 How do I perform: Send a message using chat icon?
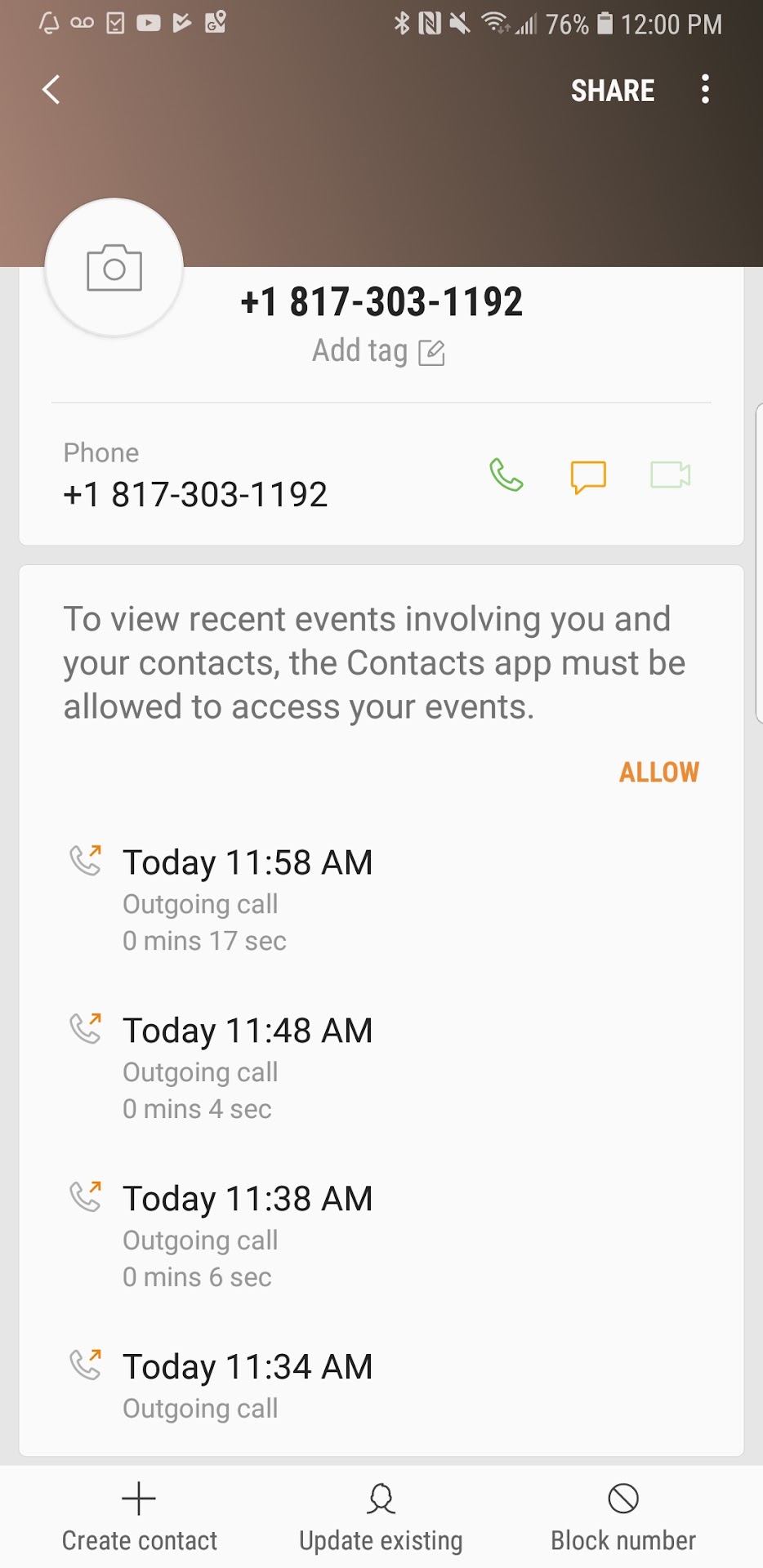[x=588, y=476]
